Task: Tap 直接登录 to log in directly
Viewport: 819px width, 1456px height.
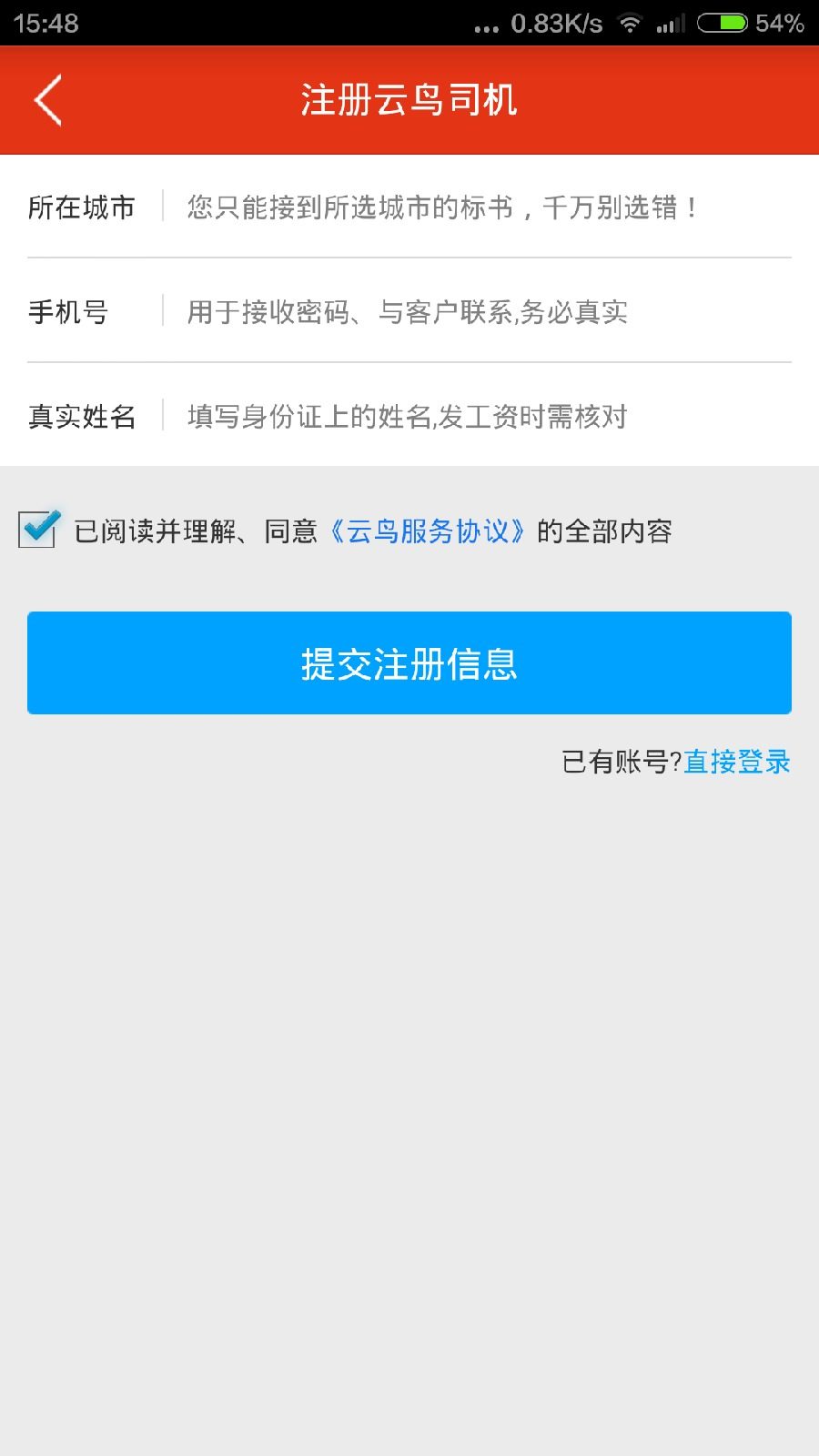Action: pyautogui.click(x=737, y=761)
